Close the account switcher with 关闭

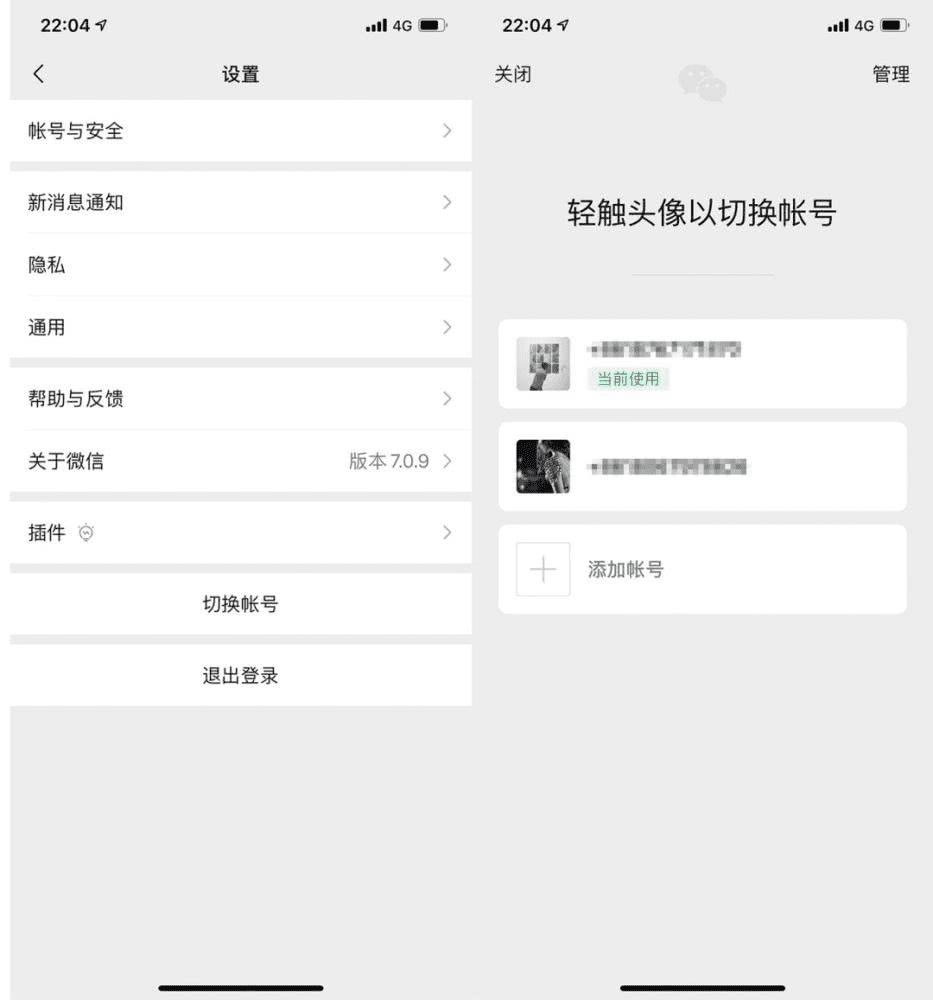point(513,75)
